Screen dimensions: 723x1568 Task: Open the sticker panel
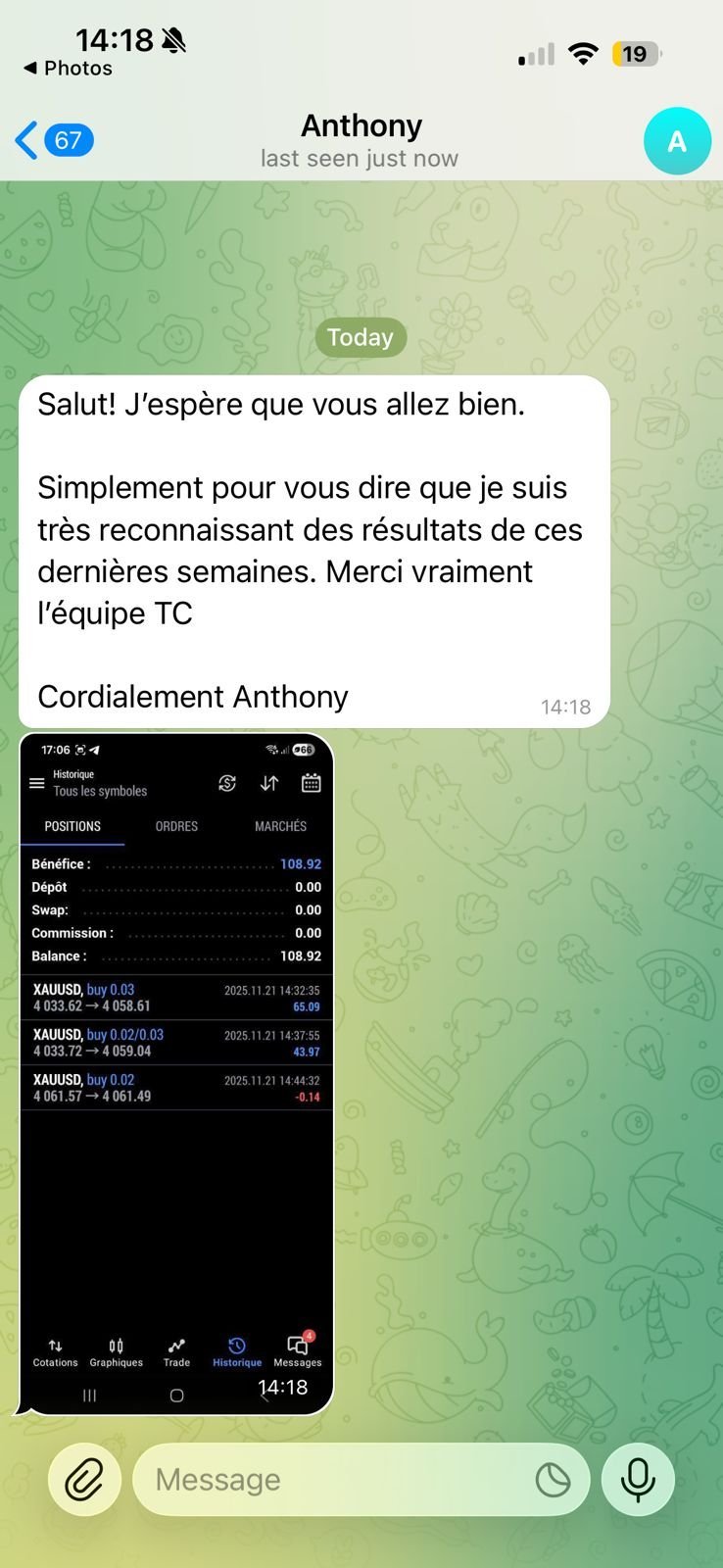553,1479
